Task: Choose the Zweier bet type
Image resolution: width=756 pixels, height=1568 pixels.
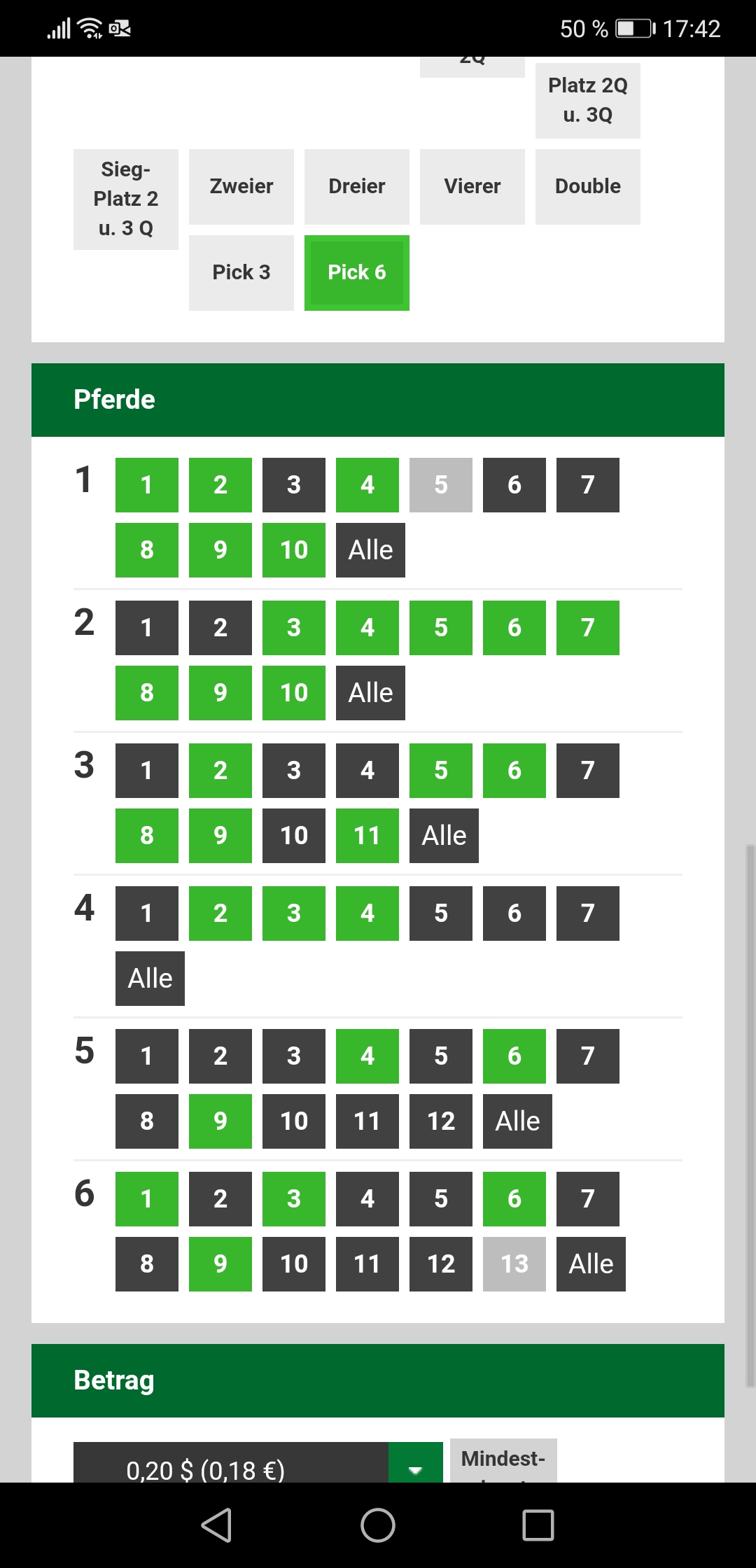Action: point(241,186)
